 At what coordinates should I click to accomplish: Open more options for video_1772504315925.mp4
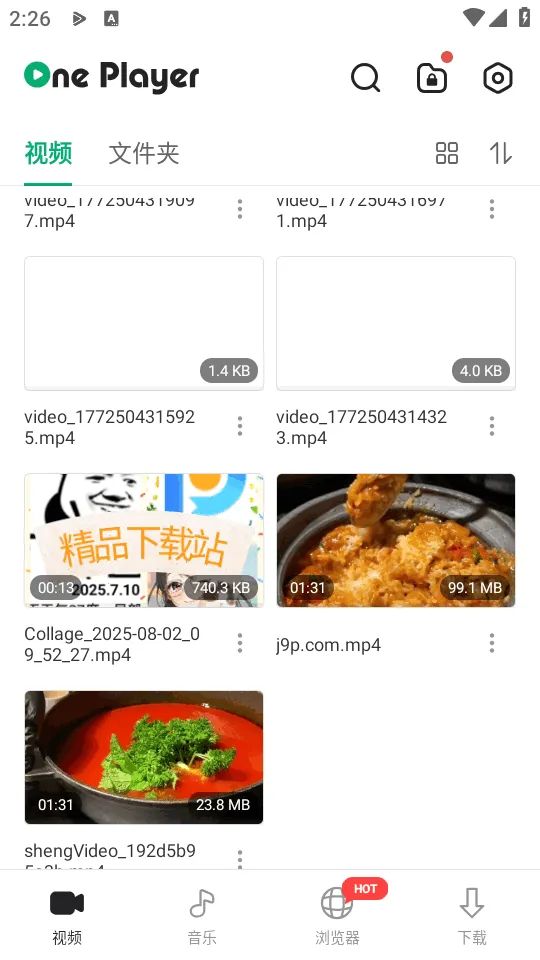point(240,426)
